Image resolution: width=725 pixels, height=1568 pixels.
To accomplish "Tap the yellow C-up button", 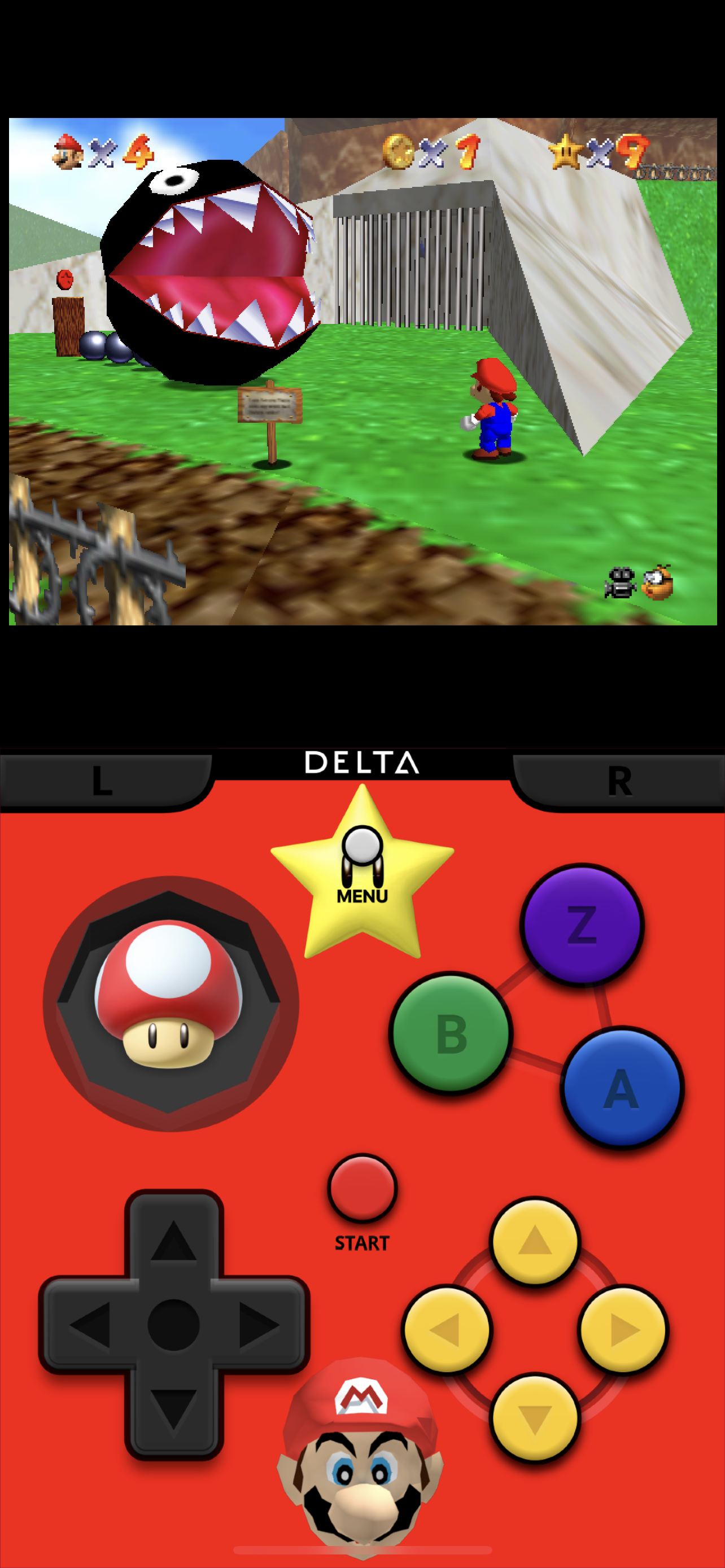I will click(535, 1242).
